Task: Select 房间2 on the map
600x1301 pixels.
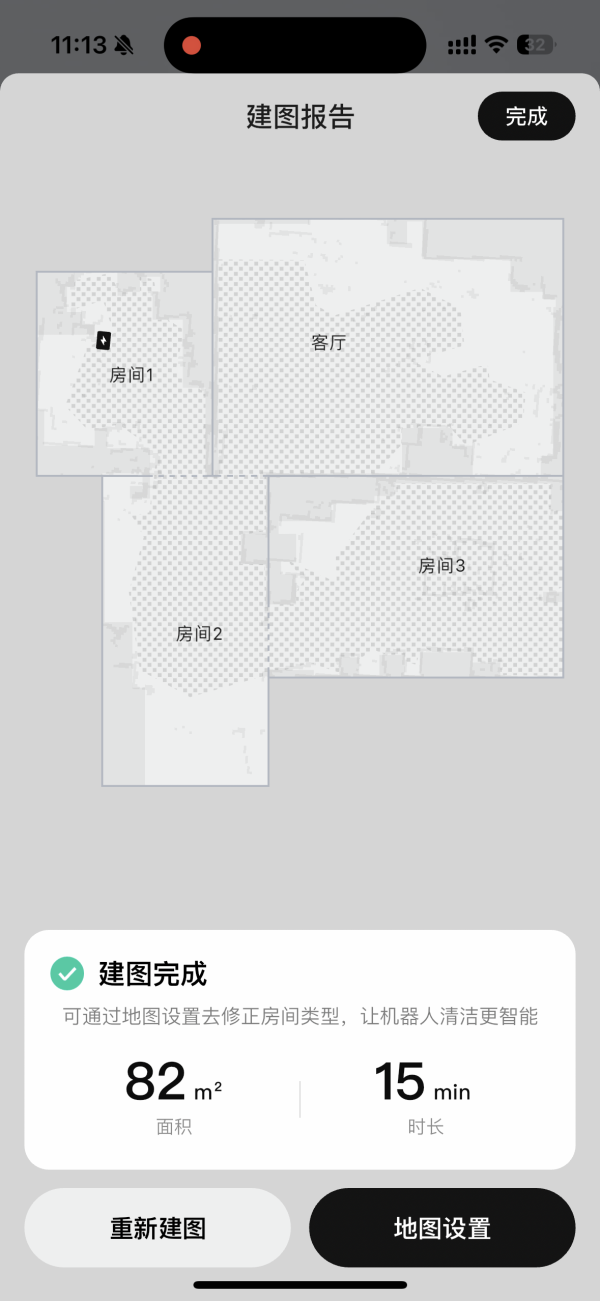Action: coord(199,634)
